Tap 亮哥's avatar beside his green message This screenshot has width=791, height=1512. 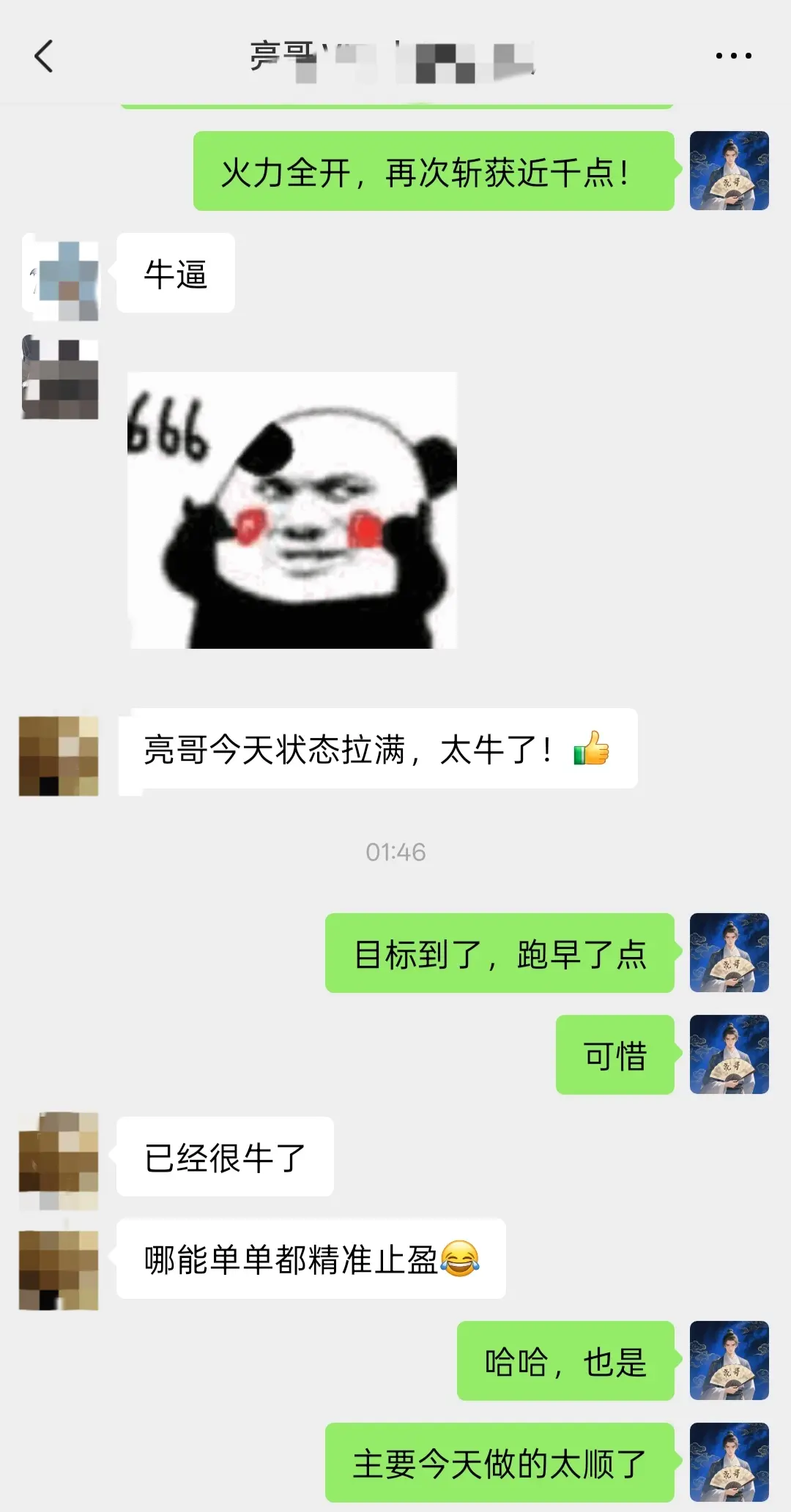pos(730,170)
